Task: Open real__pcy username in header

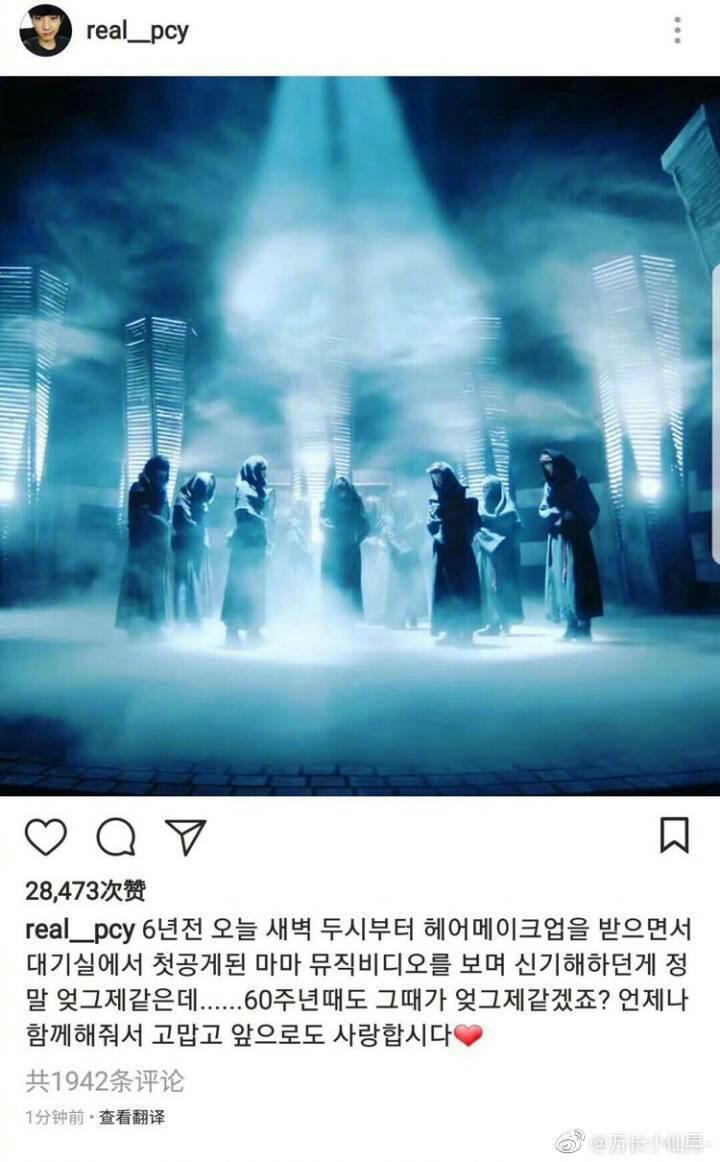Action: (x=137, y=31)
